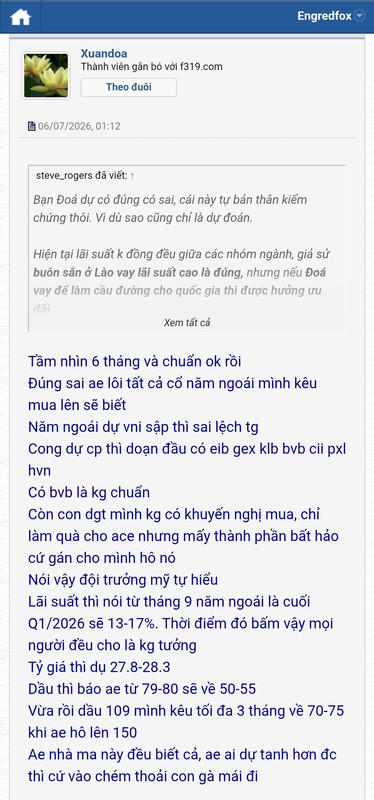Go to the forum home page

coord(20,17)
